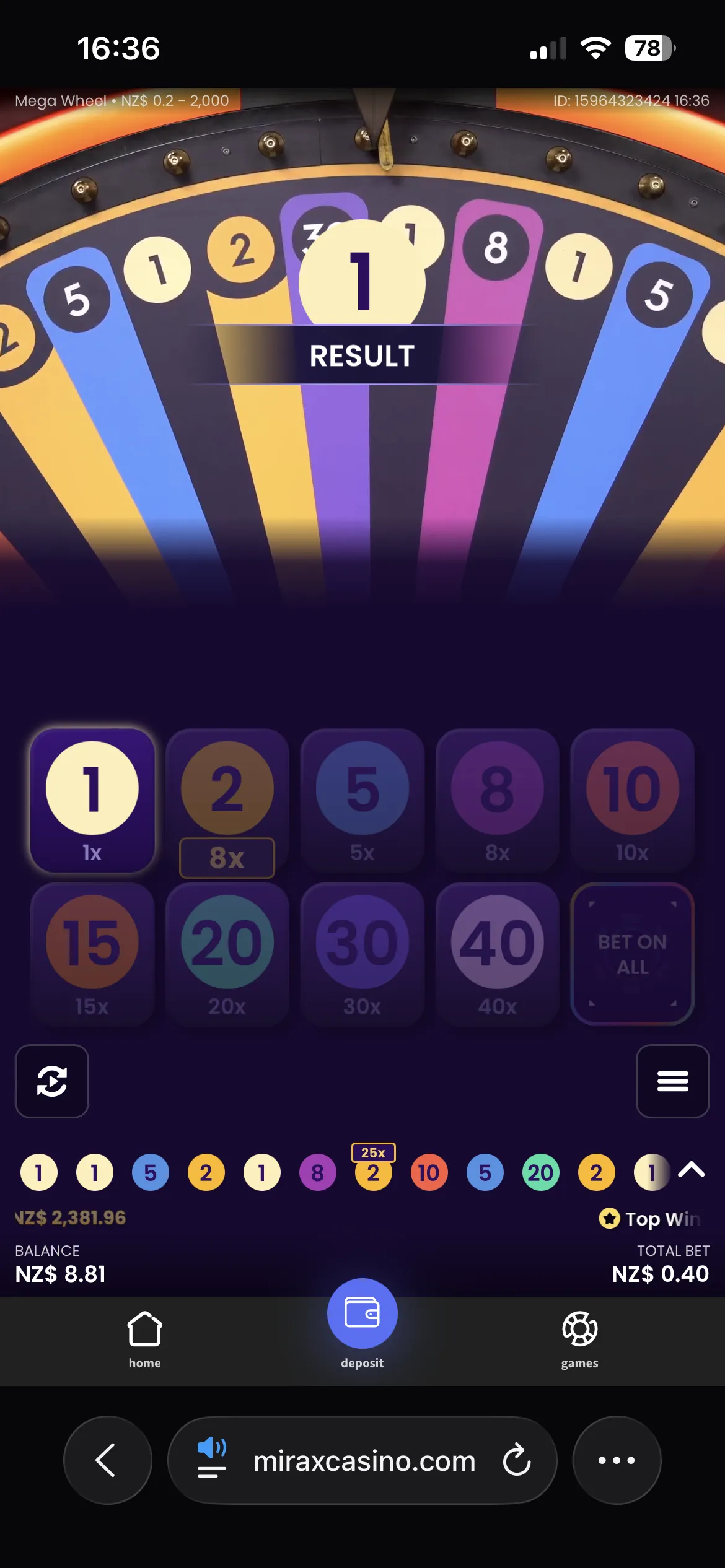Image resolution: width=725 pixels, height=1568 pixels.
Task: Switch to the games tab
Action: click(580, 1340)
